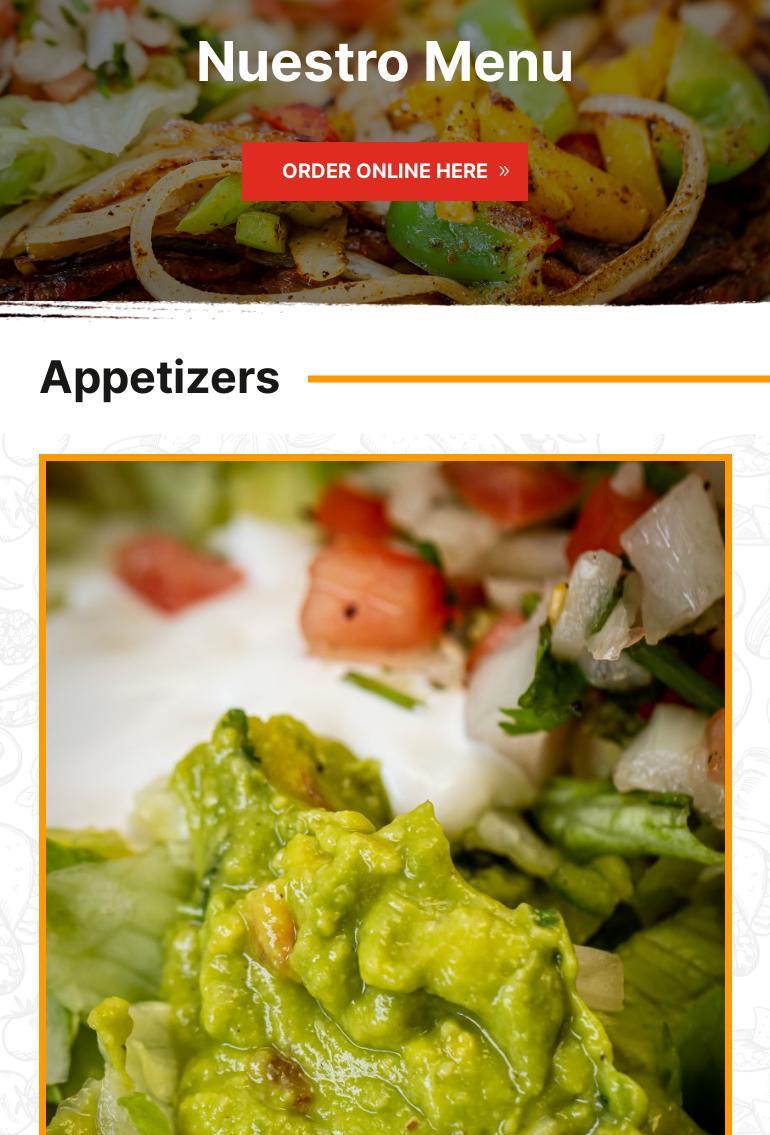Tap the Order Online Here button
The height and width of the screenshot is (1135, 770).
pos(385,171)
